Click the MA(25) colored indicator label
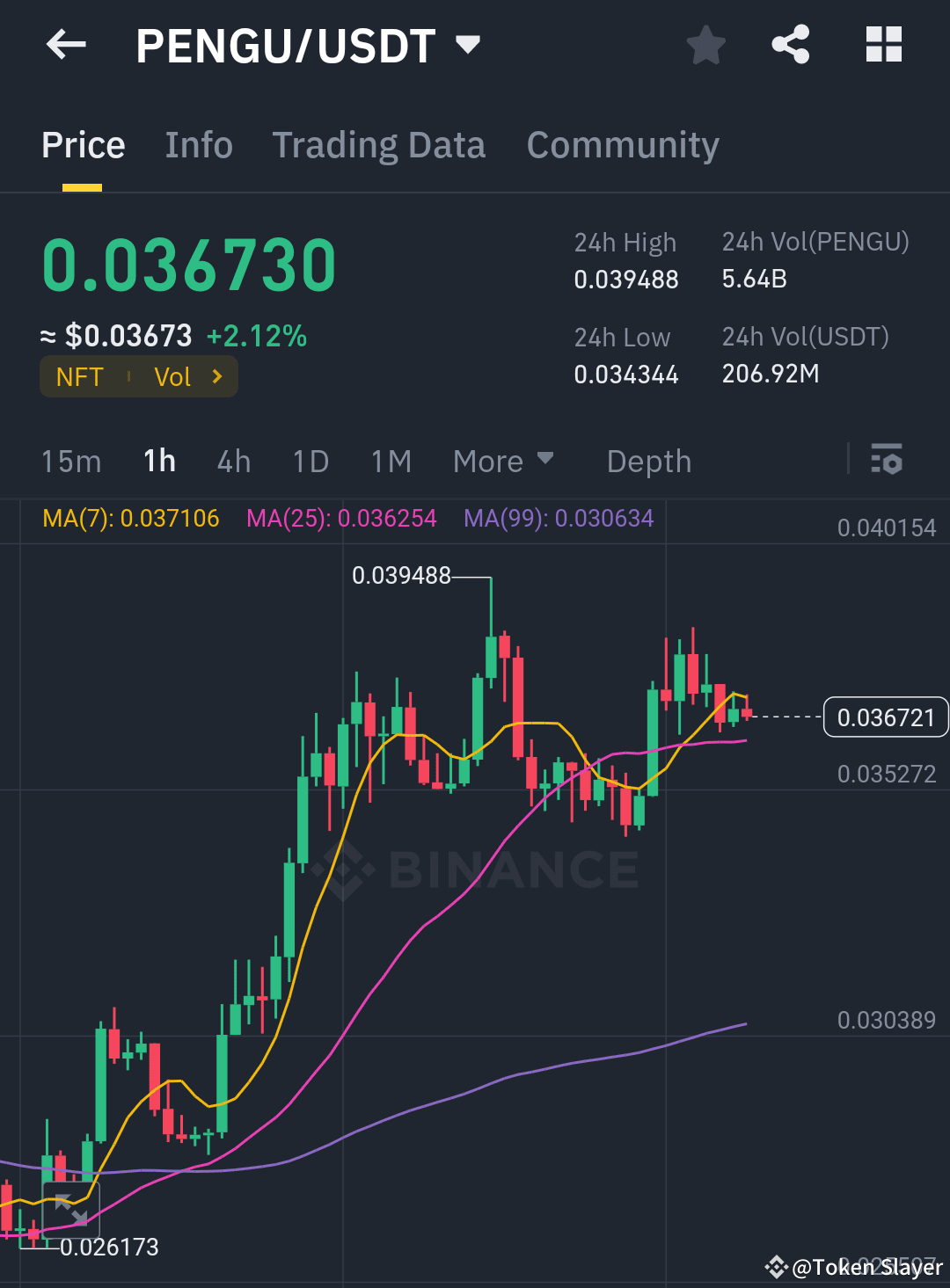This screenshot has height=1288, width=950. 342,519
